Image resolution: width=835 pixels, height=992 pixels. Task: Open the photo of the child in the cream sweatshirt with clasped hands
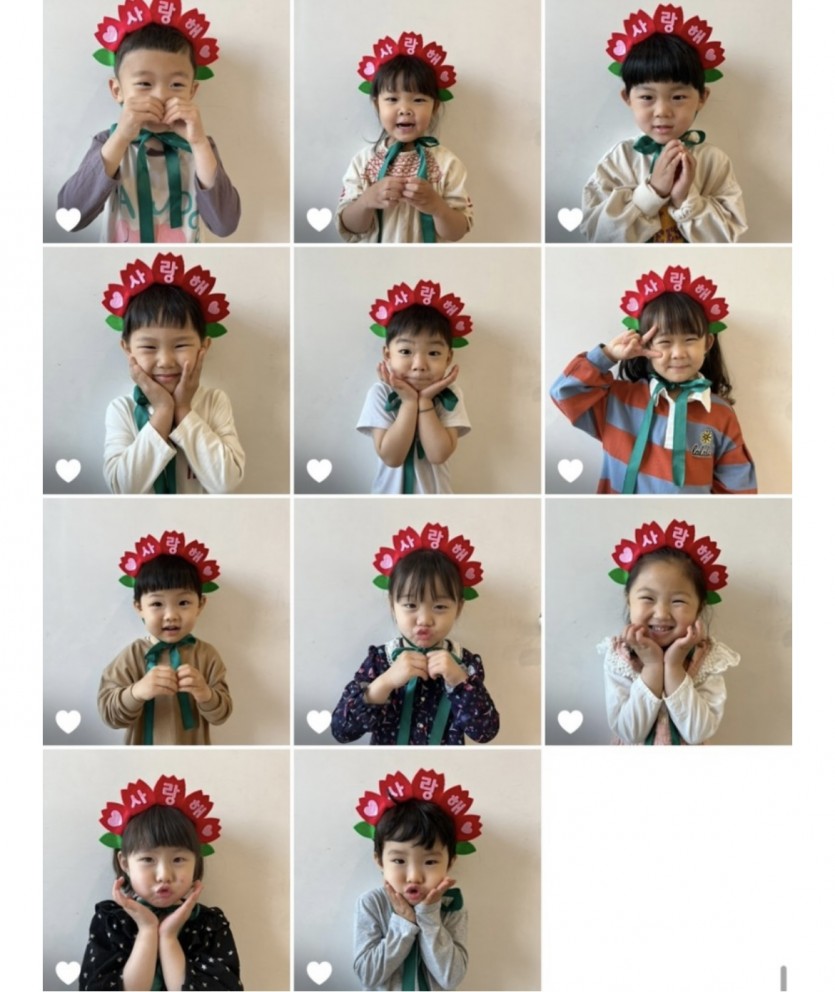tap(668, 120)
